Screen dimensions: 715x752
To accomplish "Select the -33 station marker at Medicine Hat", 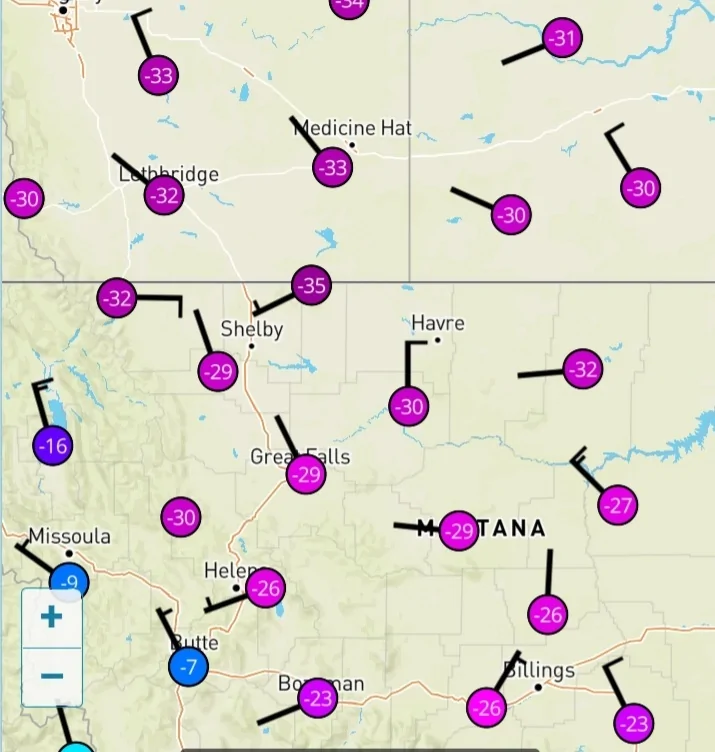I will [332, 168].
